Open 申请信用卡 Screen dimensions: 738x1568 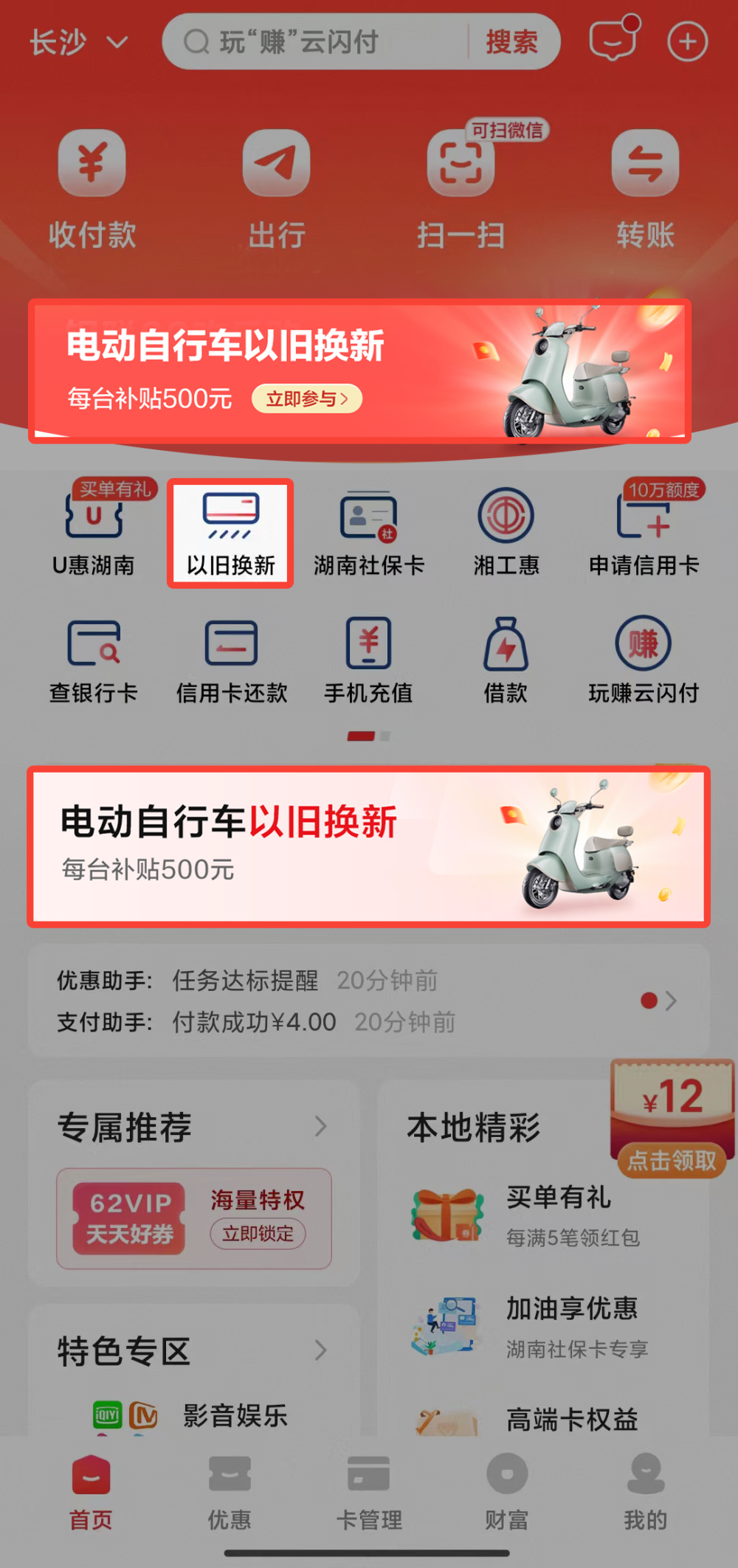[x=644, y=533]
